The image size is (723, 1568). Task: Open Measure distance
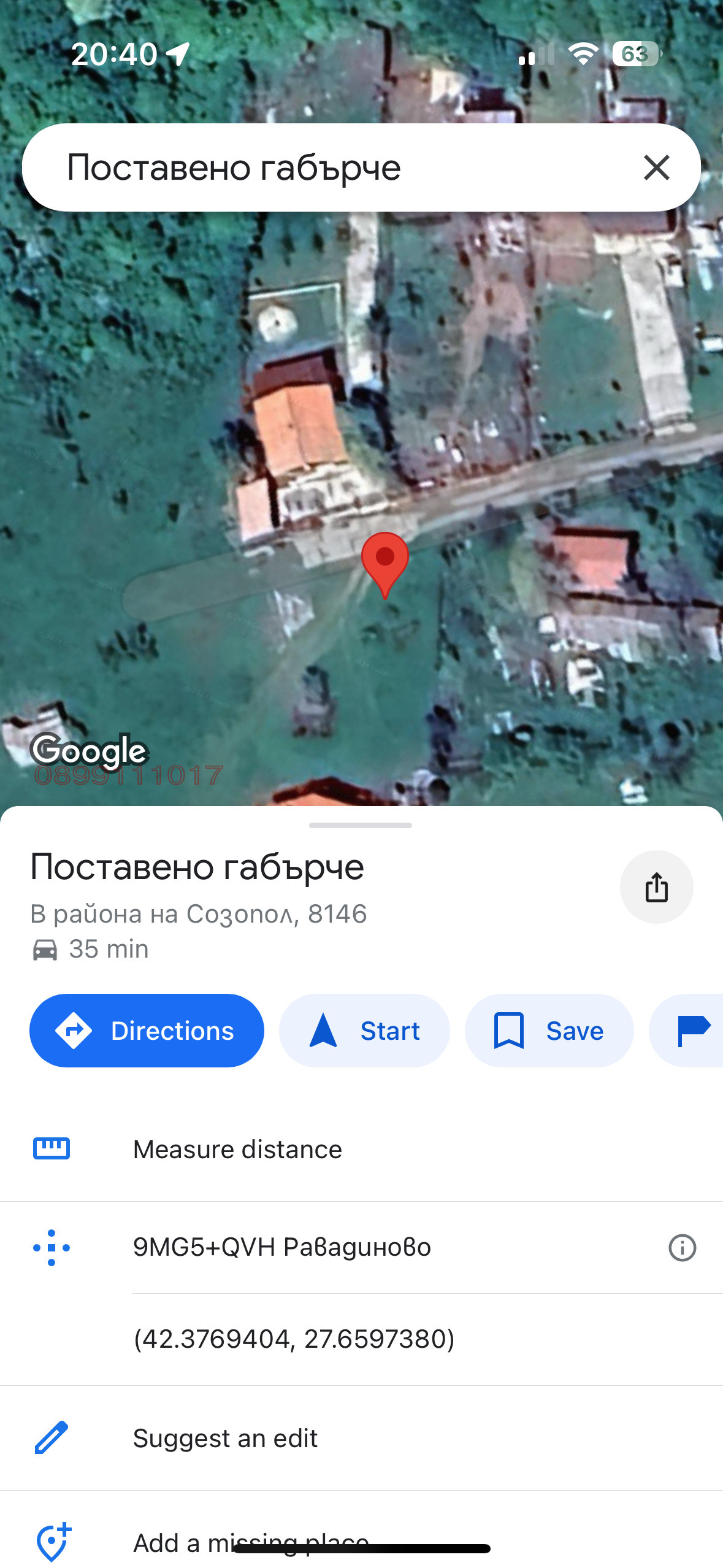[x=237, y=1149]
